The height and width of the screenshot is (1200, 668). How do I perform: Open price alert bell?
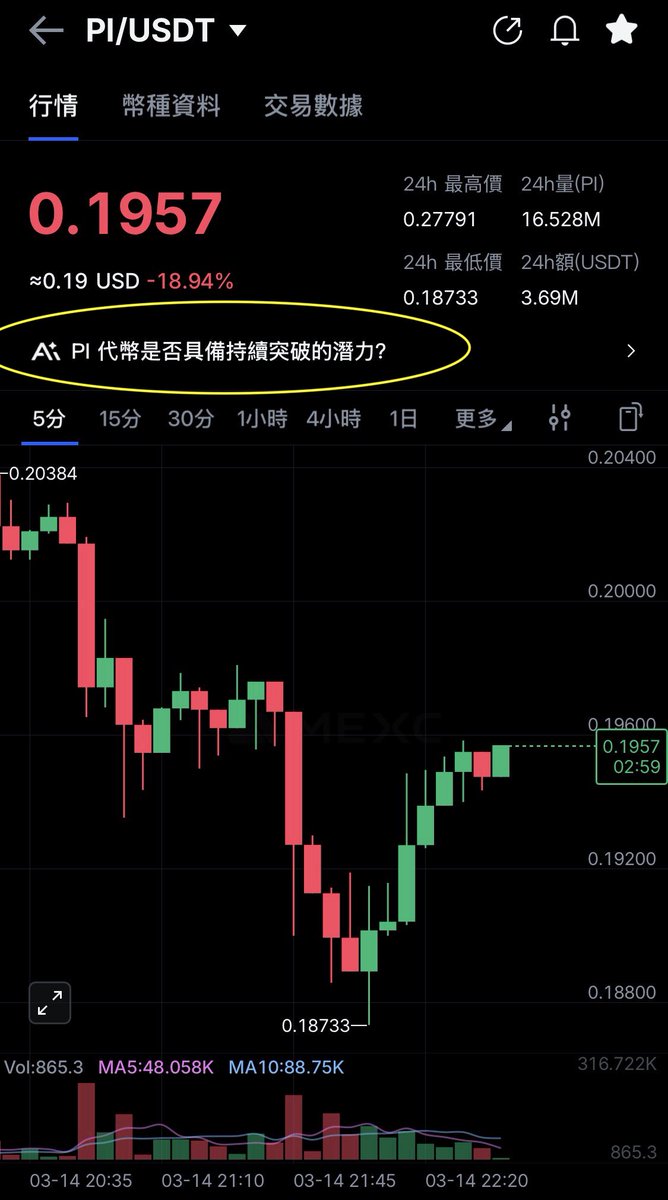click(x=565, y=31)
